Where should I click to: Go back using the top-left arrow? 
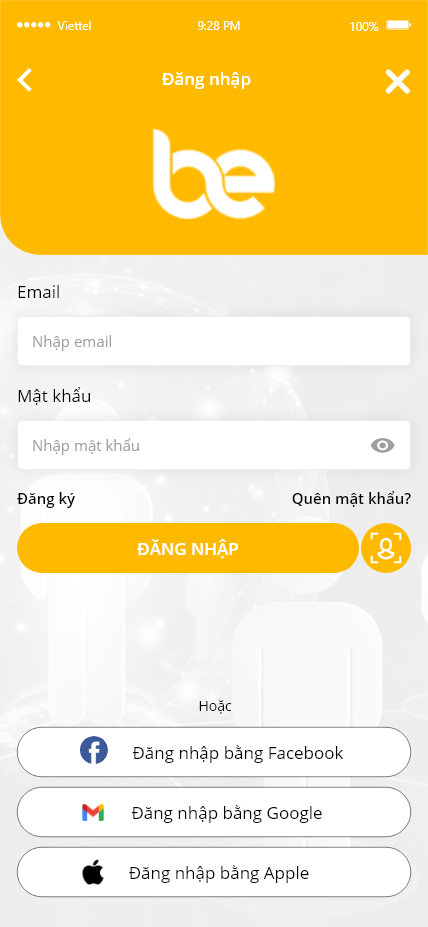(25, 80)
